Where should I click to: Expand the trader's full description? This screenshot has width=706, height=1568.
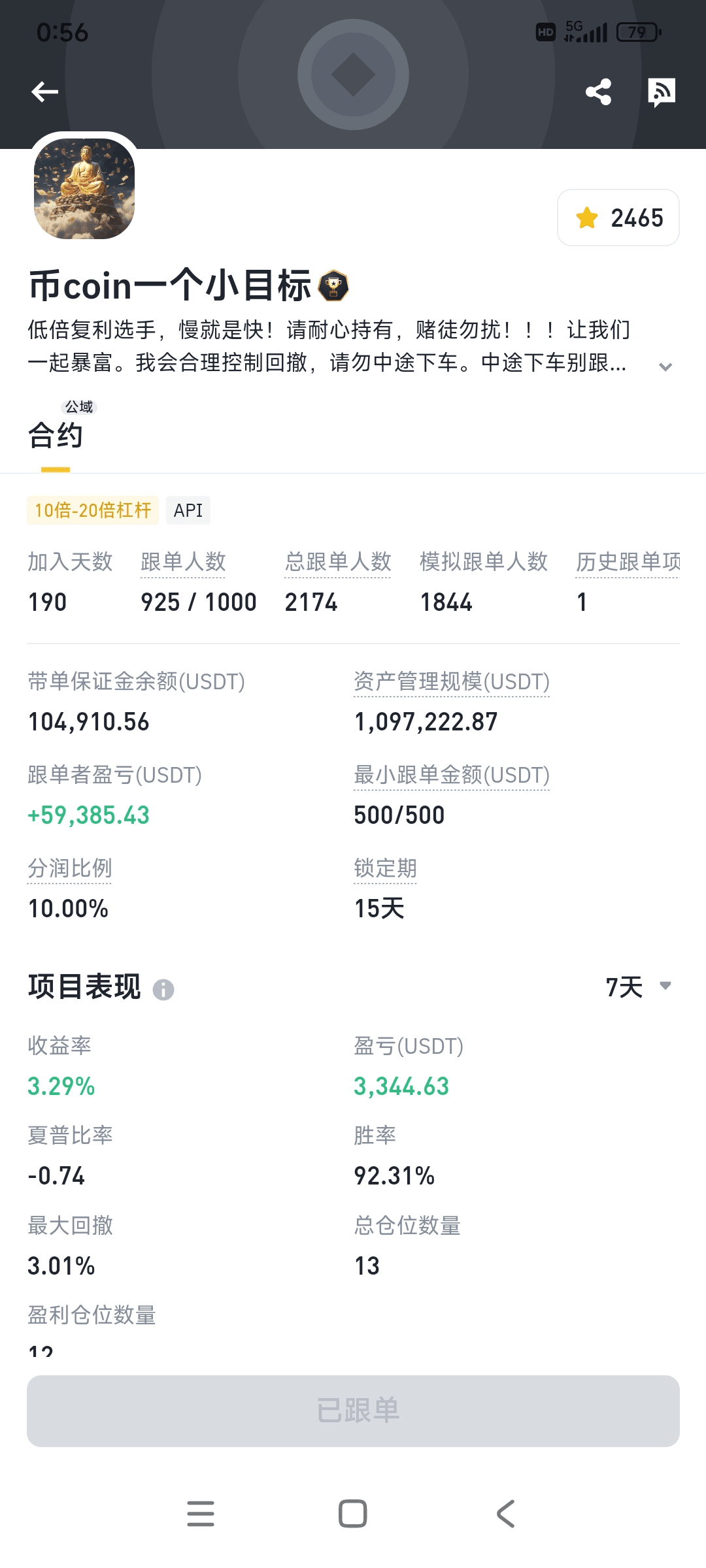pos(665,367)
